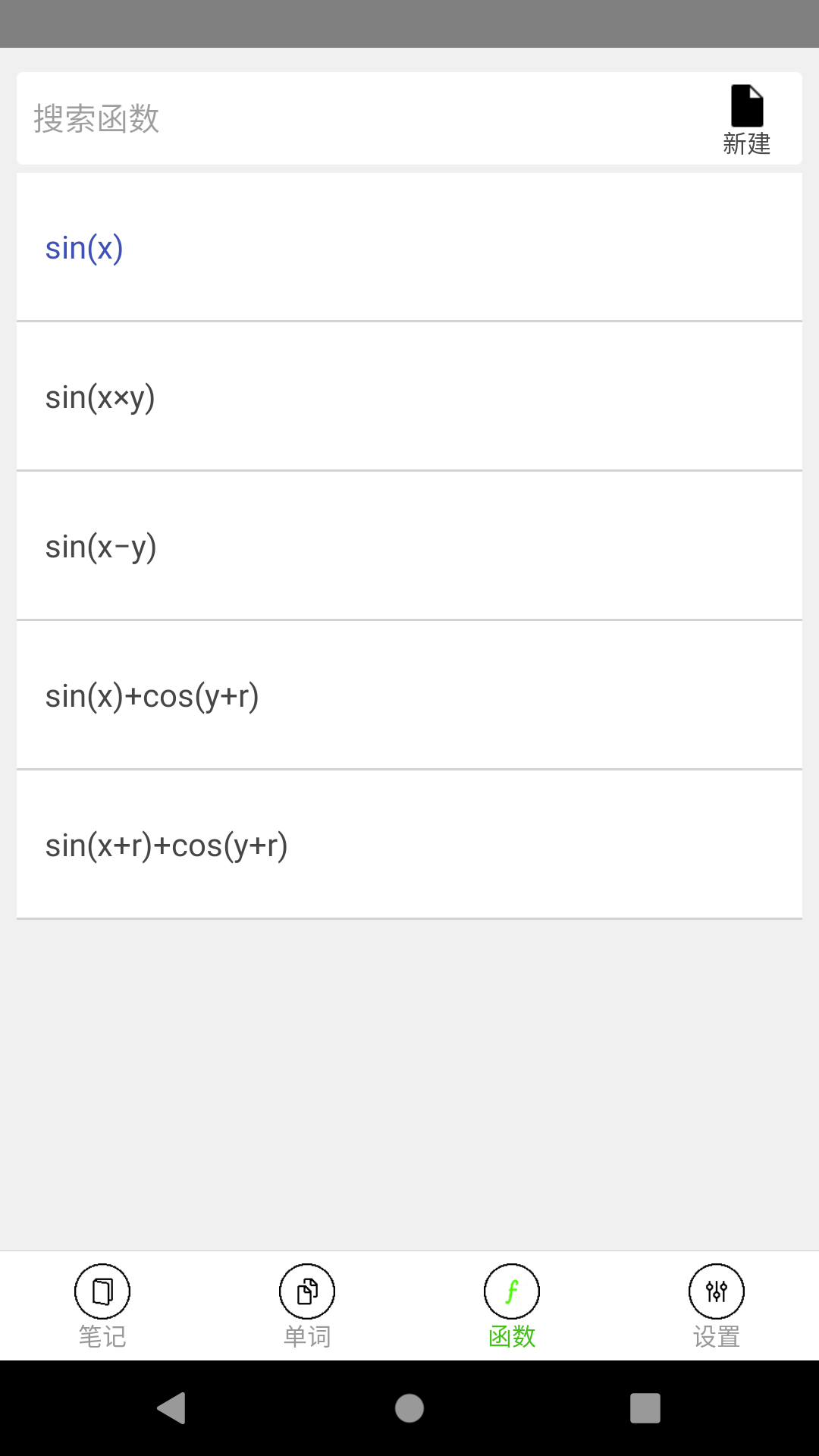Open the sin(x) function
Image resolution: width=819 pixels, height=1456 pixels.
[409, 247]
